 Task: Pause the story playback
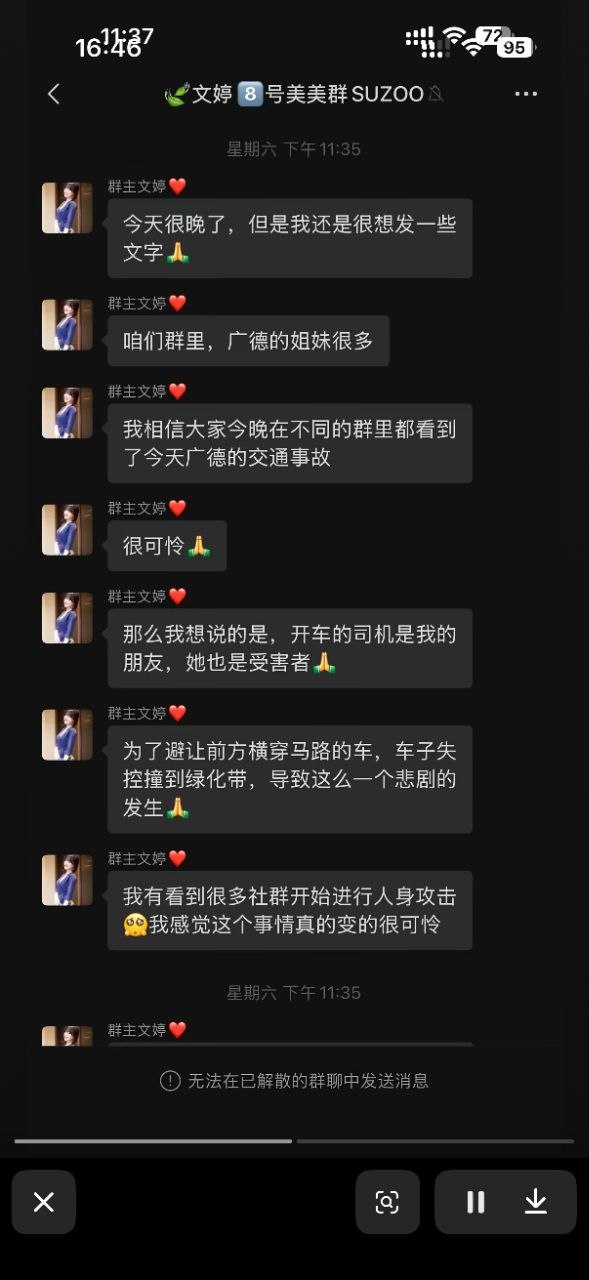[x=476, y=1202]
